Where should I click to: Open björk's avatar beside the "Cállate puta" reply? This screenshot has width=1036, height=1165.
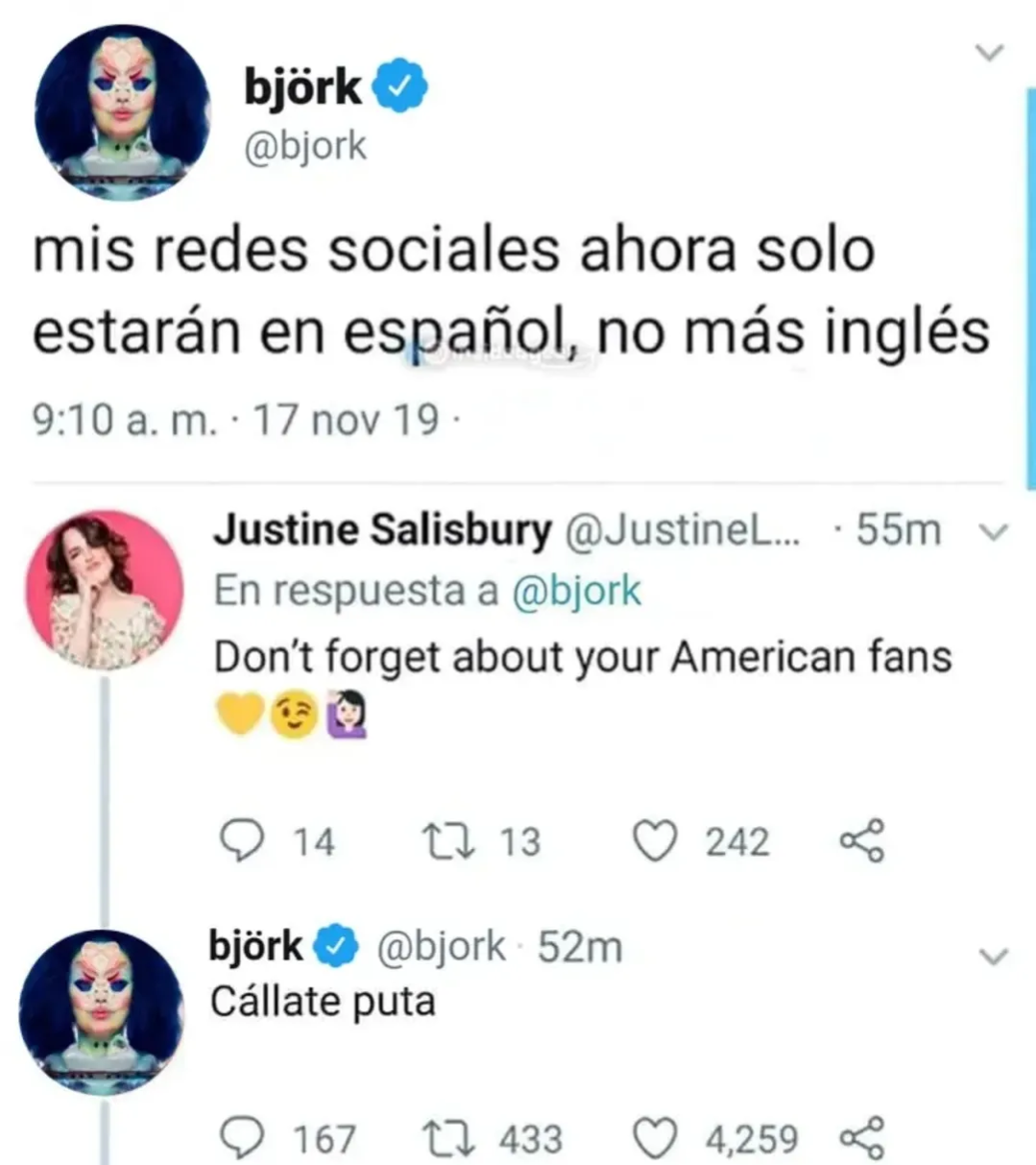point(102,1012)
